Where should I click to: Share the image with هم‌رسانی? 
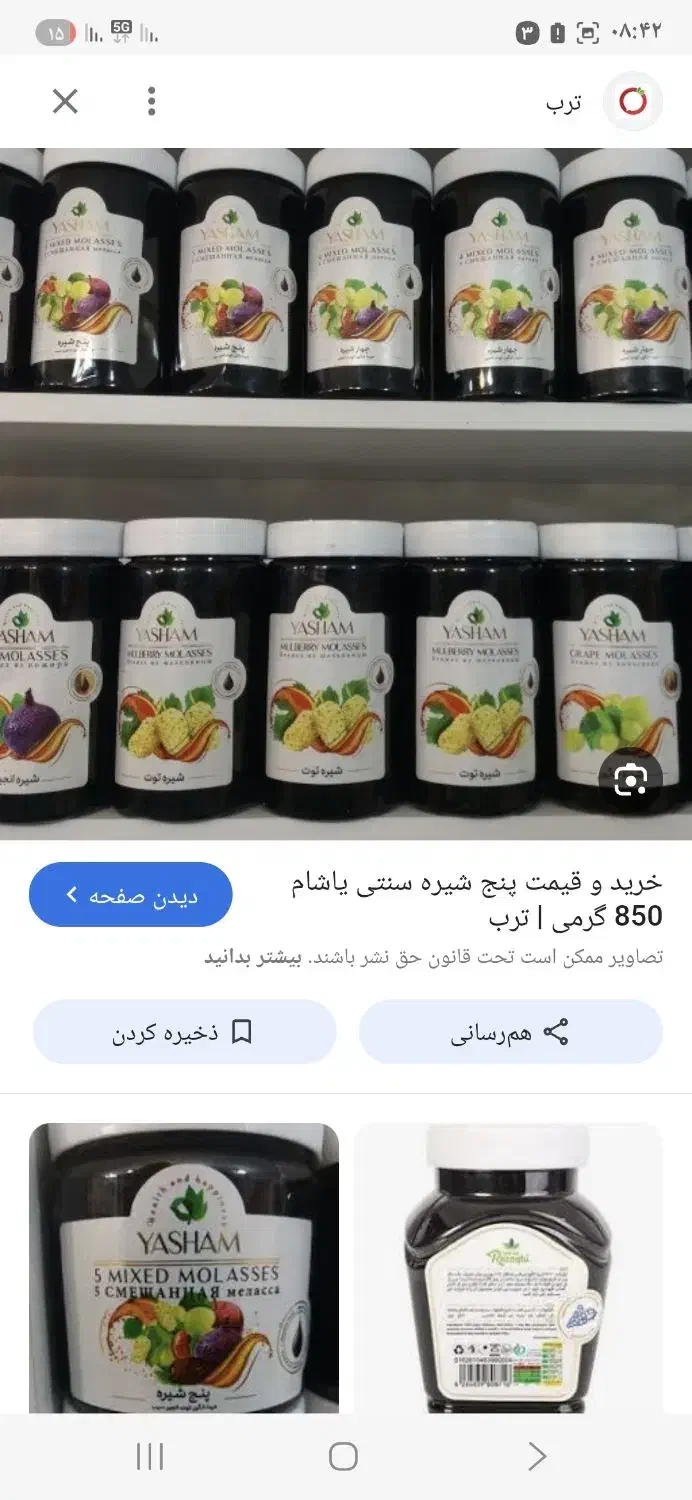click(510, 1032)
